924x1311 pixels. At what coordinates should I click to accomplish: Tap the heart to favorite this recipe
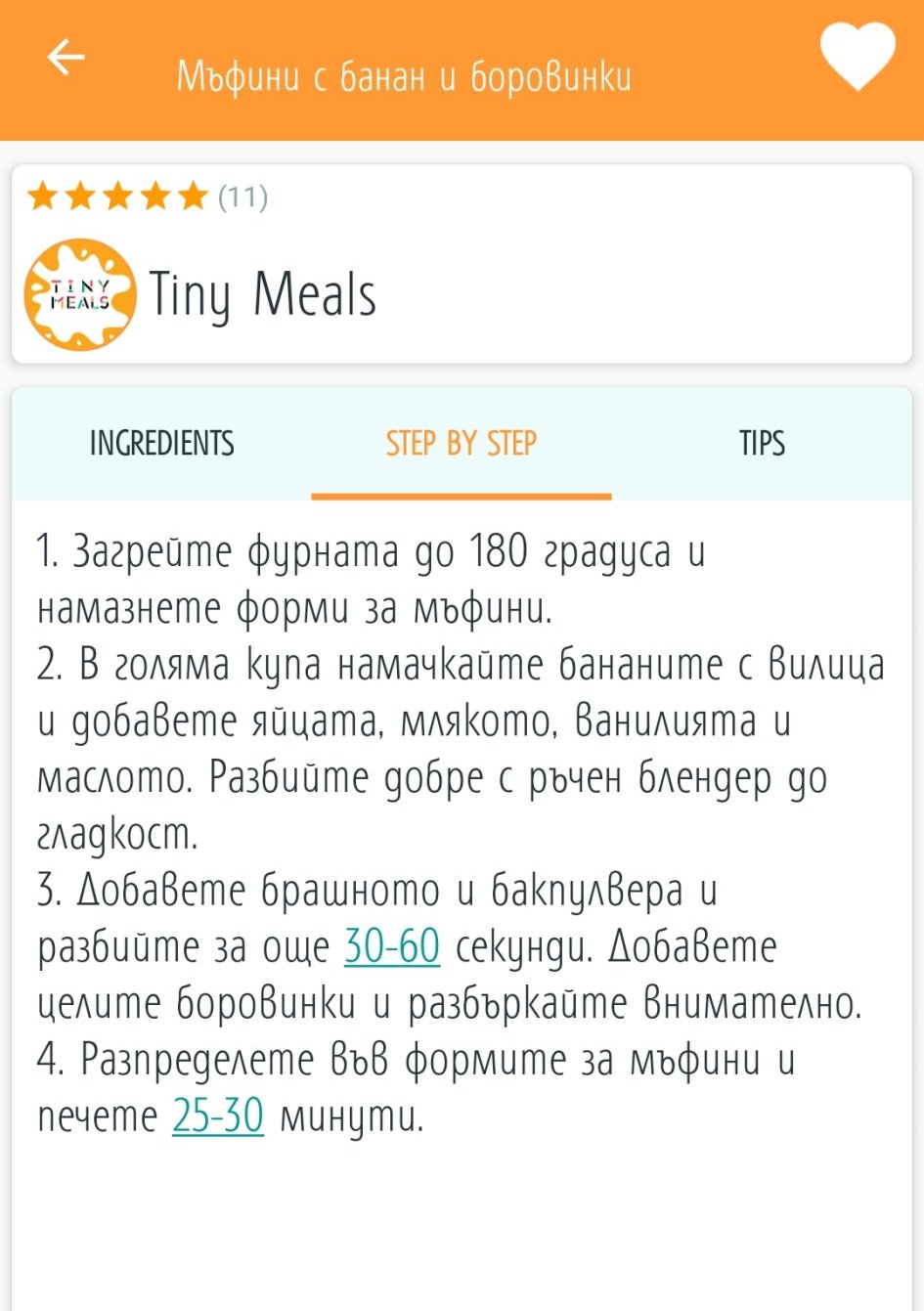tap(857, 57)
